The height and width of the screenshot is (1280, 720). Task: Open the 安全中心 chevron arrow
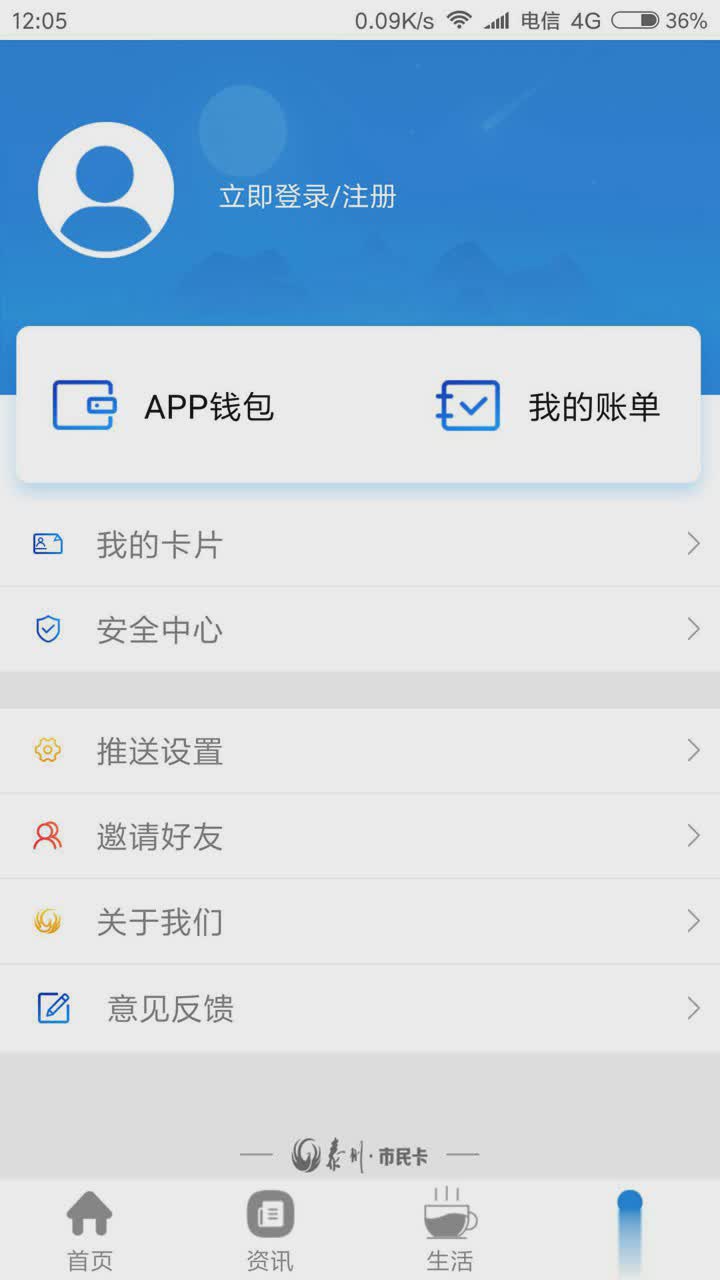(693, 629)
